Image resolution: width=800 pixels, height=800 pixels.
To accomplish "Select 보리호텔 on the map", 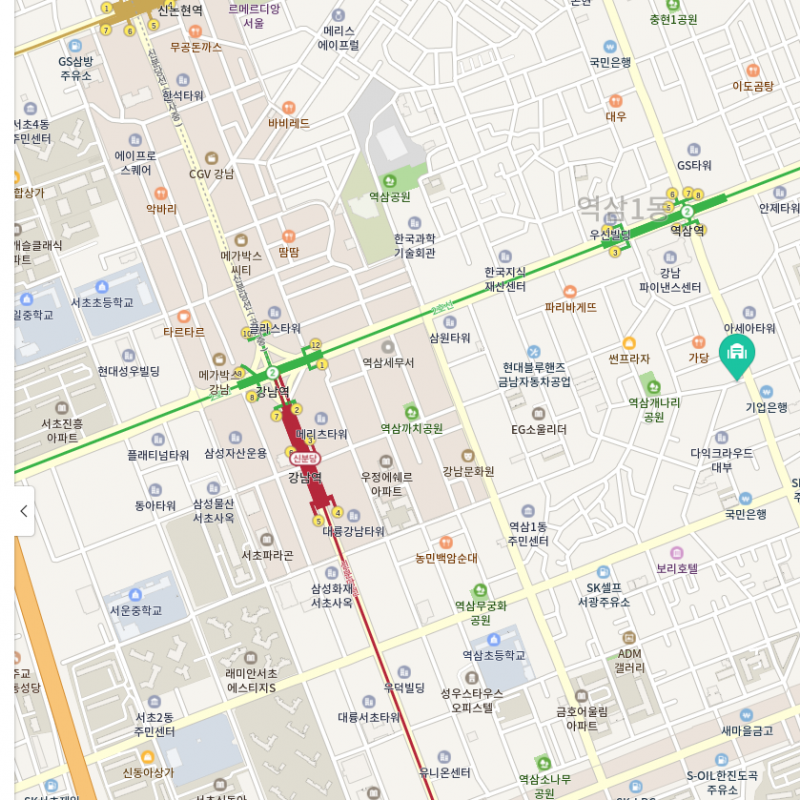I will point(677,553).
